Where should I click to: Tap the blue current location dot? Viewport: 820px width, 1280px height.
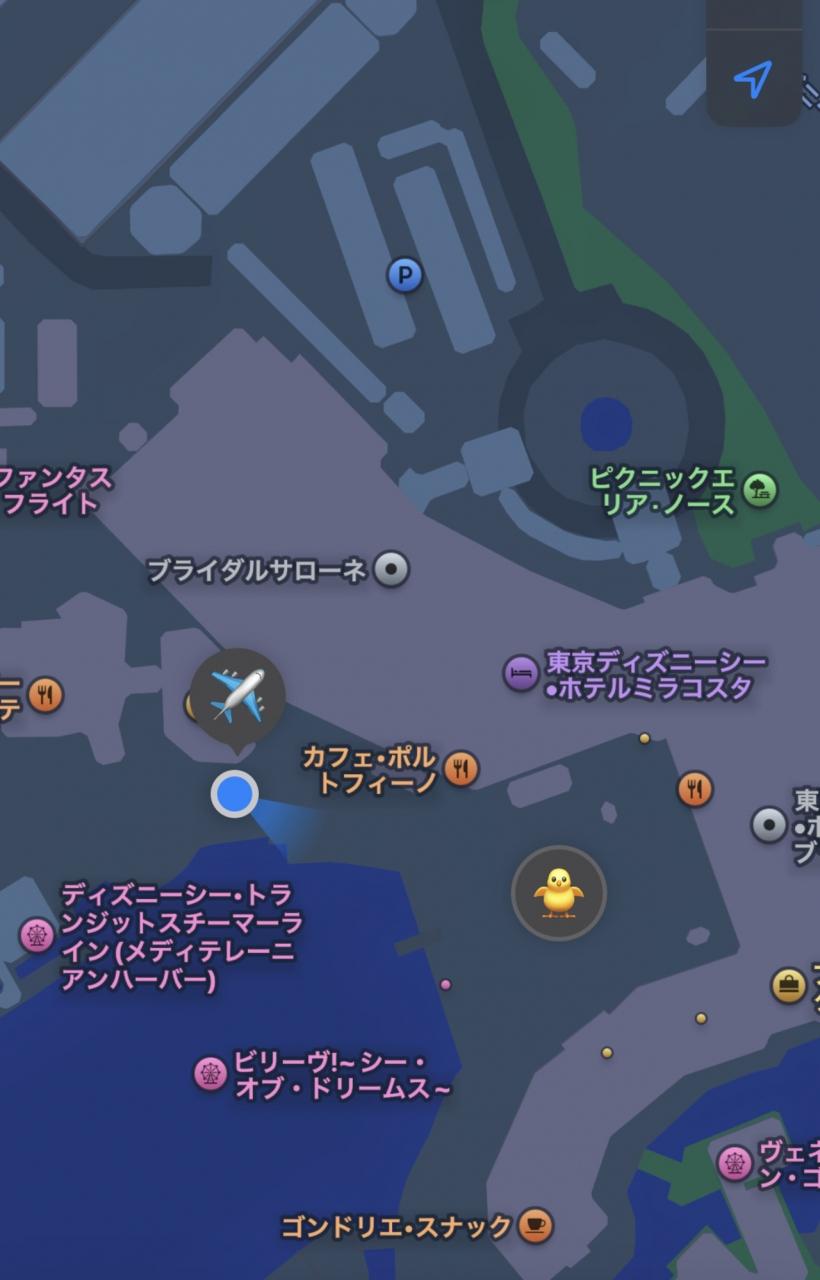235,794
